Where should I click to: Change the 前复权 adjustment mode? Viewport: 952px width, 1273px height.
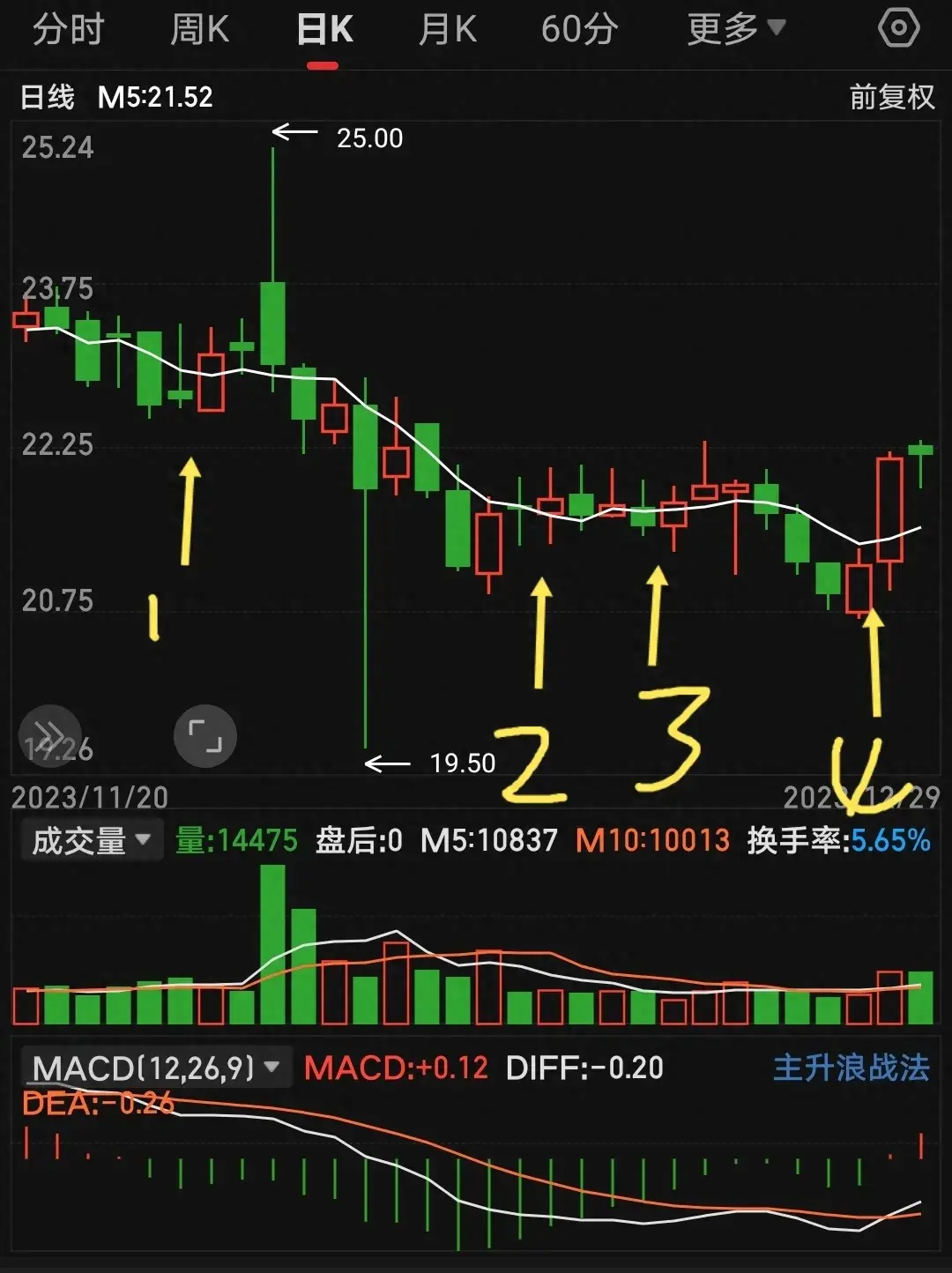891,97
